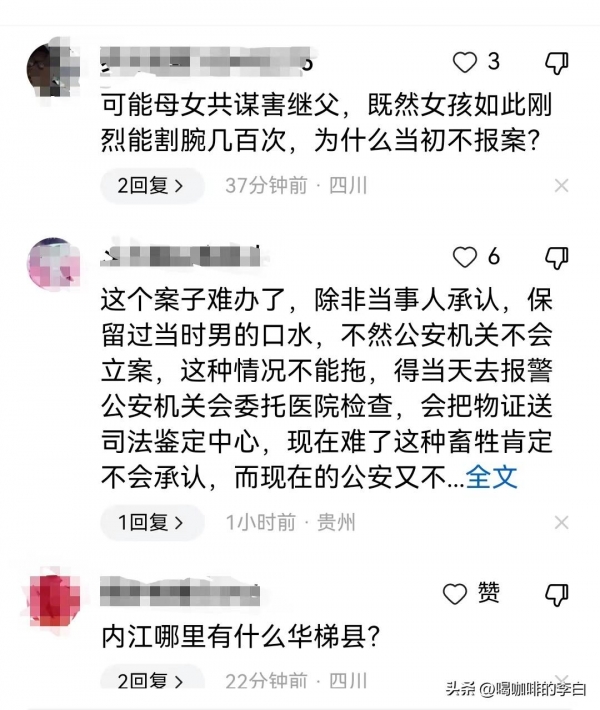The width and height of the screenshot is (600, 710).
Task: Expand the 2回复 replies posted 37分钟前
Action: (x=151, y=185)
